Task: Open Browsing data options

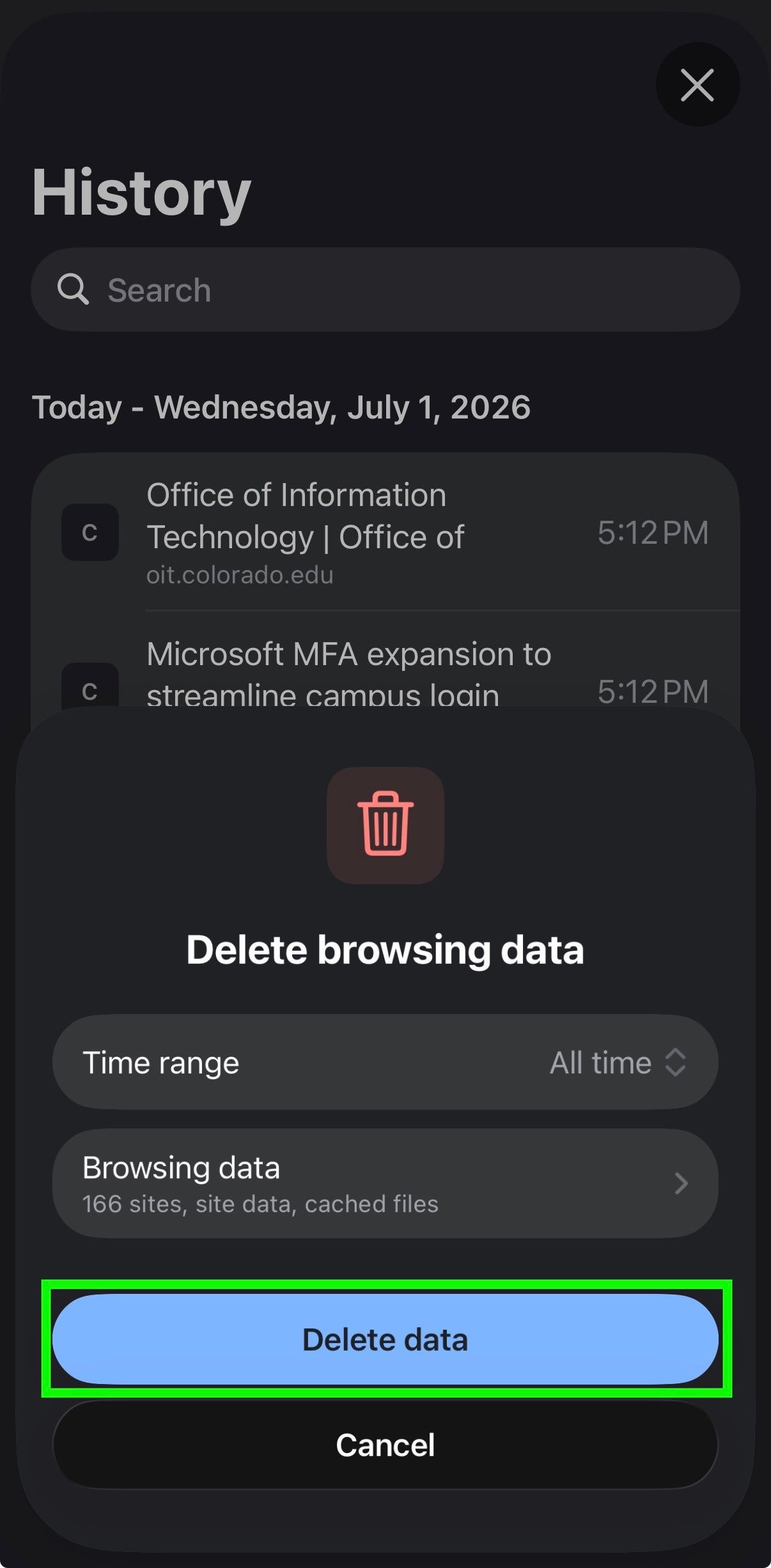Action: tap(385, 1183)
